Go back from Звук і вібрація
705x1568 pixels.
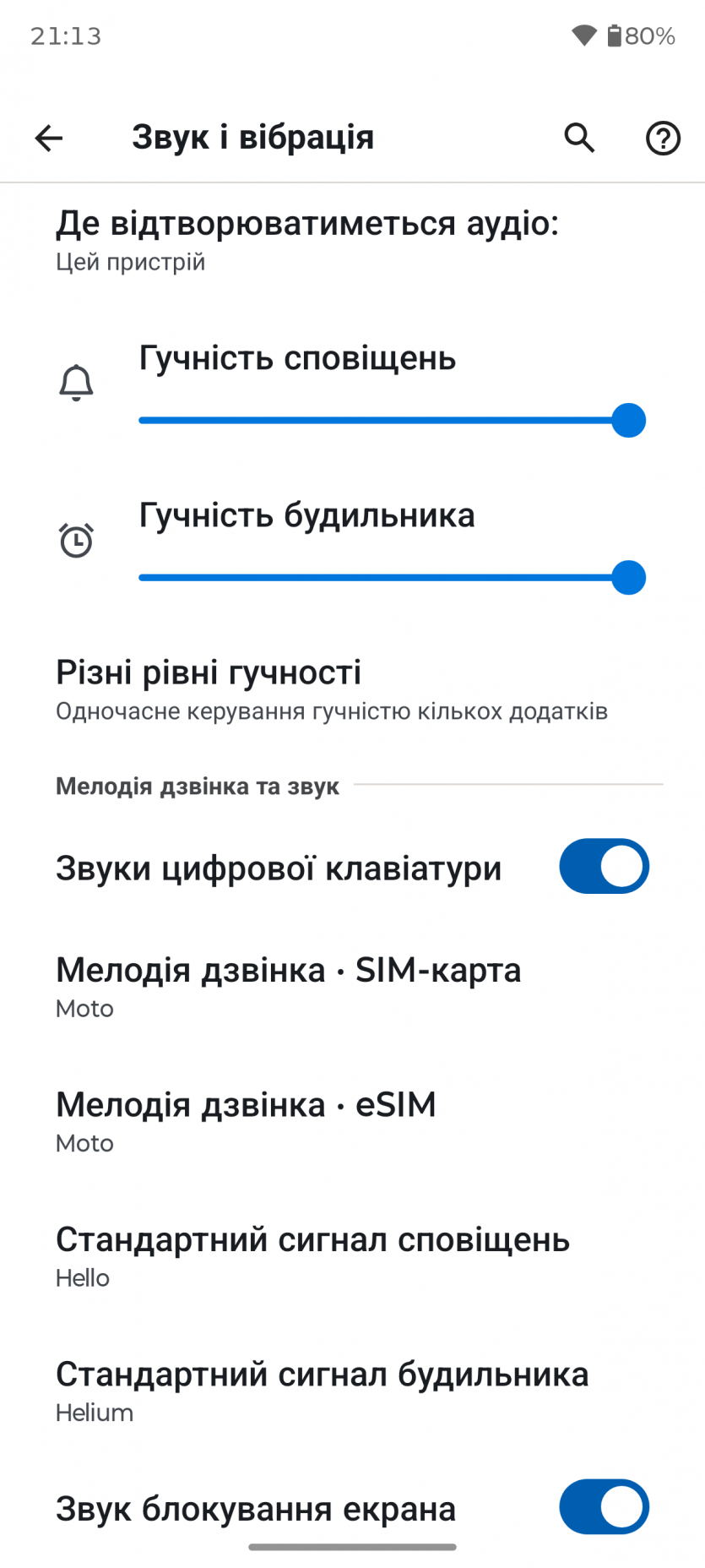click(x=49, y=138)
